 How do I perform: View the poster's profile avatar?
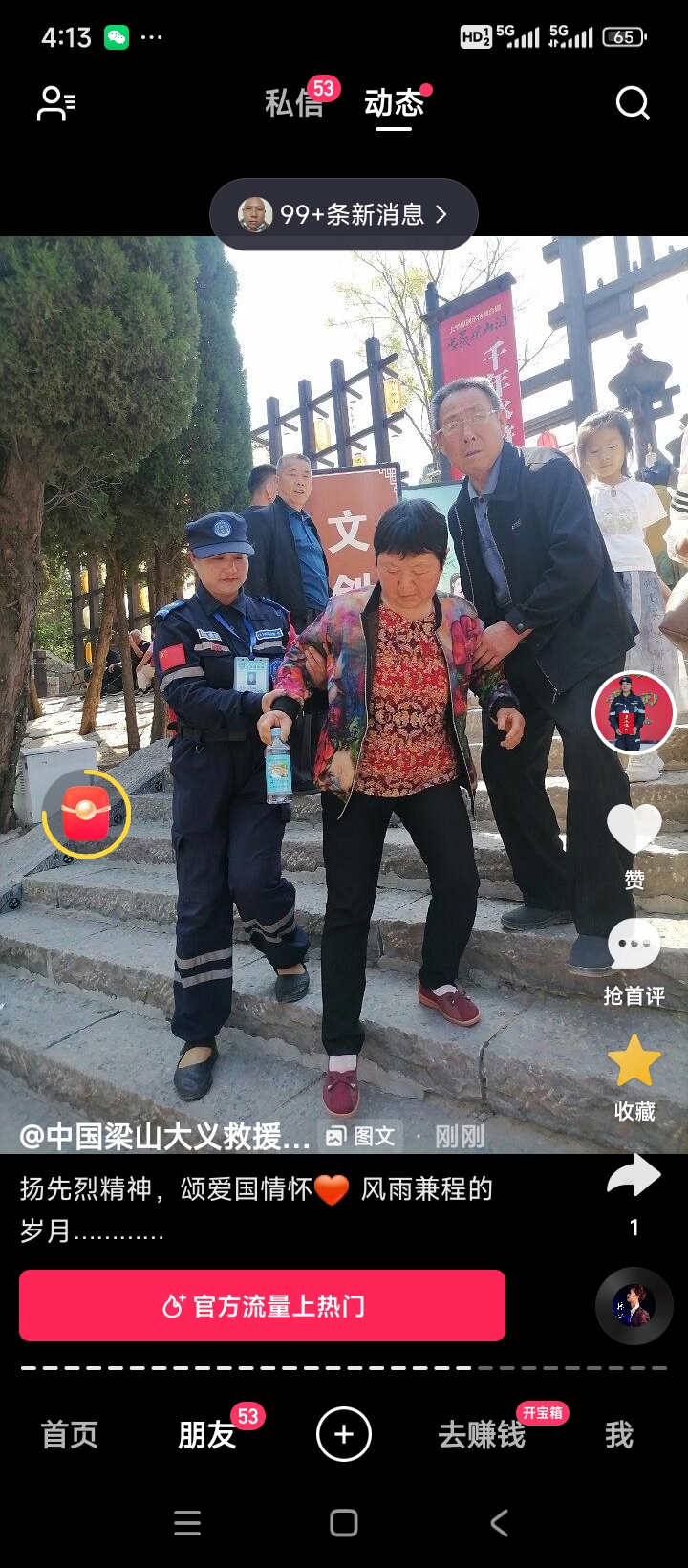click(633, 713)
